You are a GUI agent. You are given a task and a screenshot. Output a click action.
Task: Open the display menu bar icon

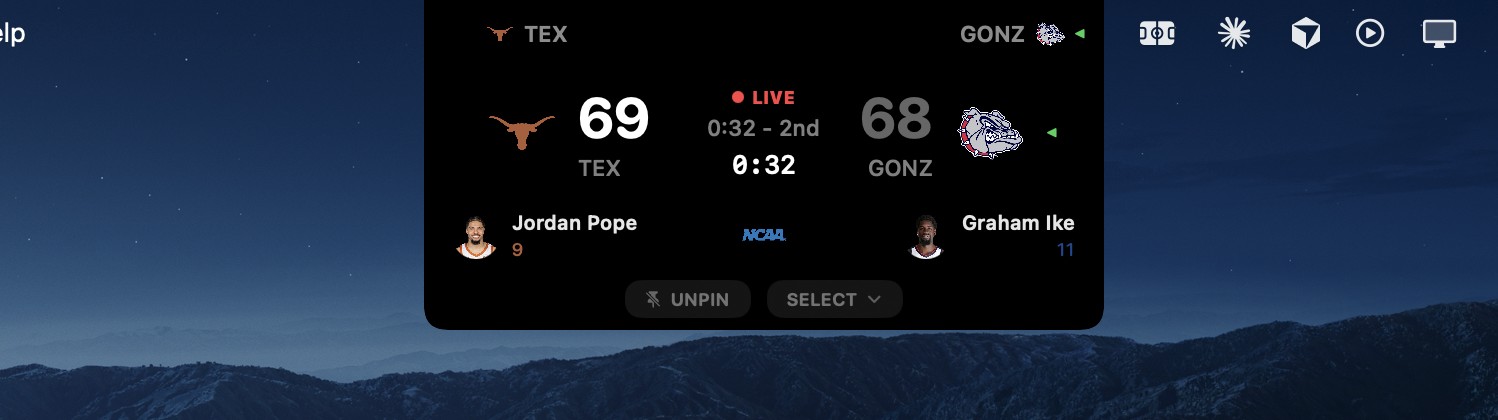point(1439,34)
